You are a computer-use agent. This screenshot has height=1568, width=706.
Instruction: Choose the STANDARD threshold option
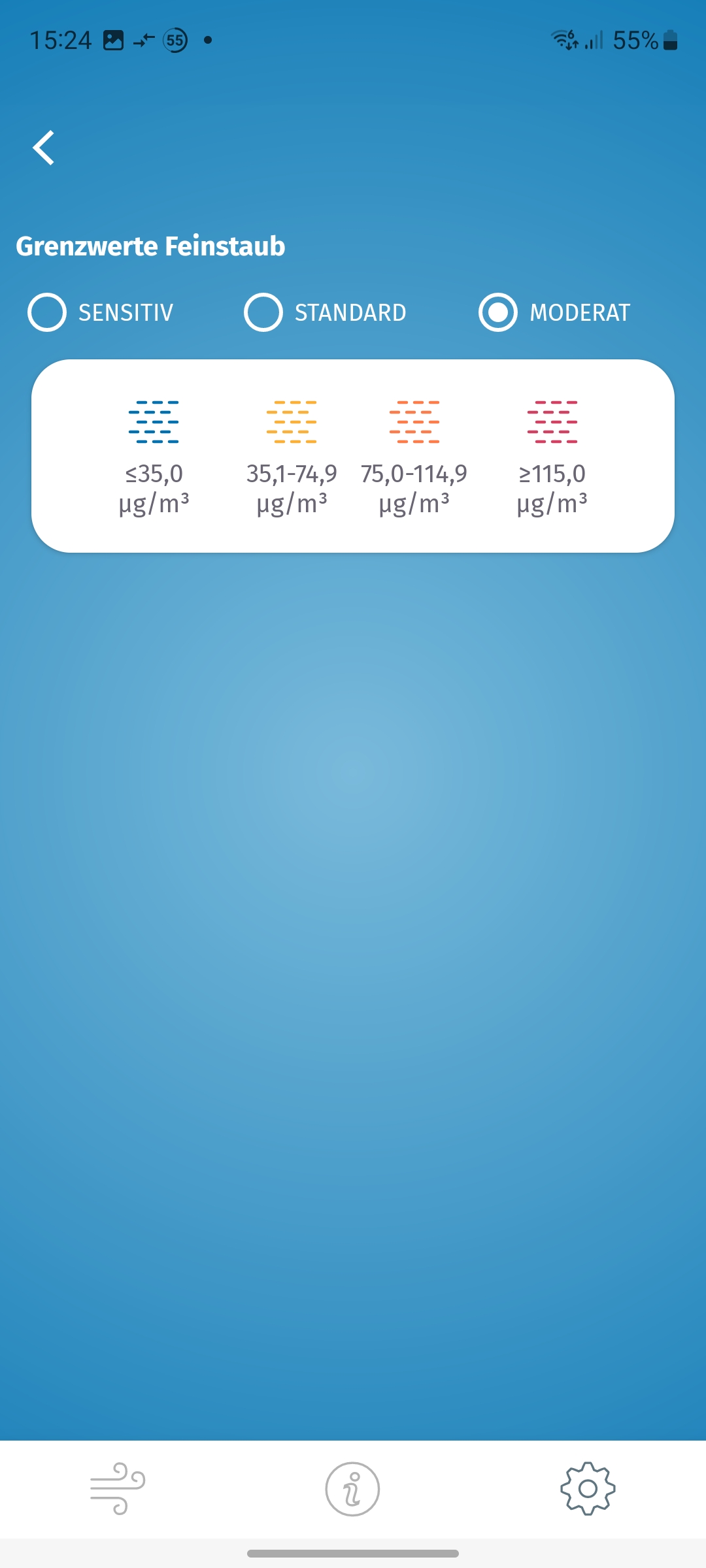click(263, 312)
